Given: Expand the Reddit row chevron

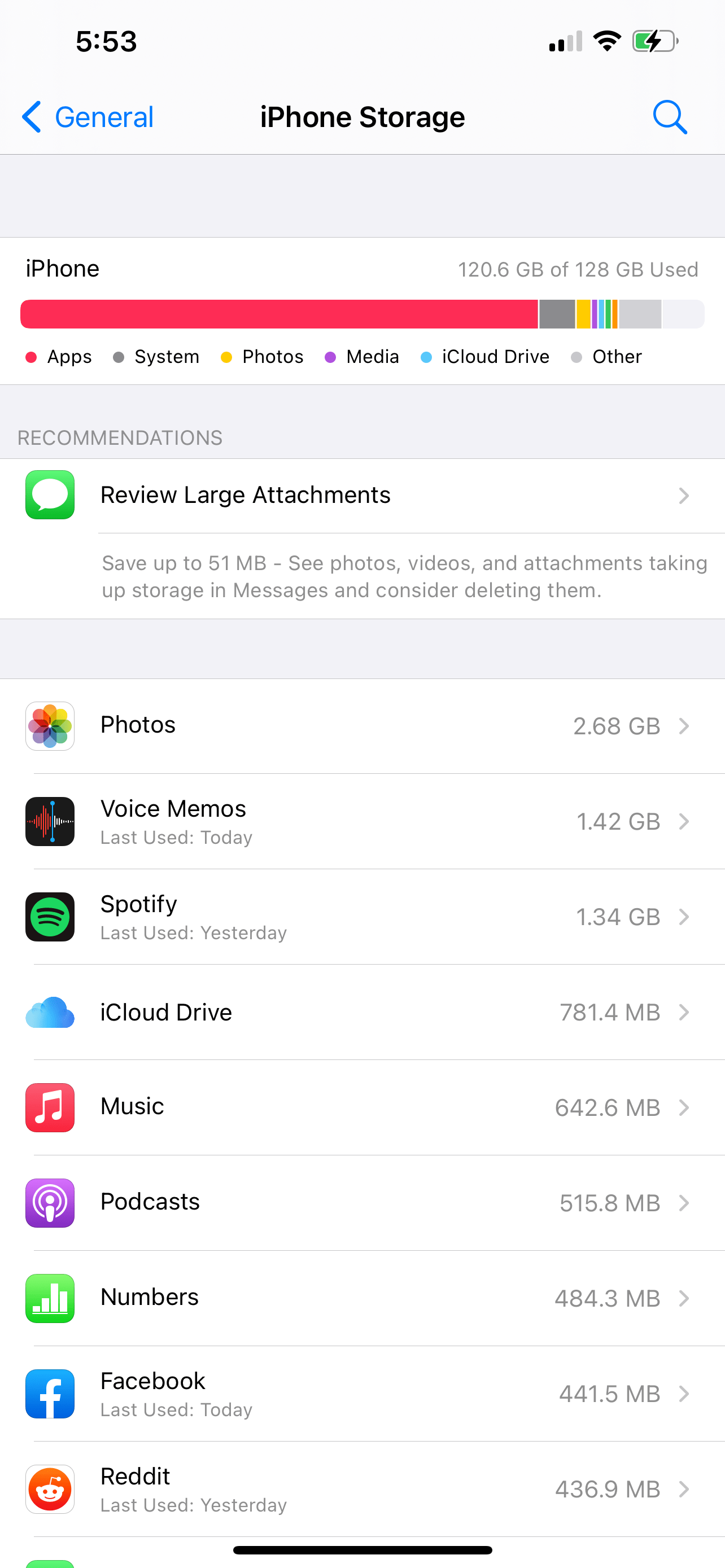Looking at the screenshot, I should click(x=685, y=1490).
